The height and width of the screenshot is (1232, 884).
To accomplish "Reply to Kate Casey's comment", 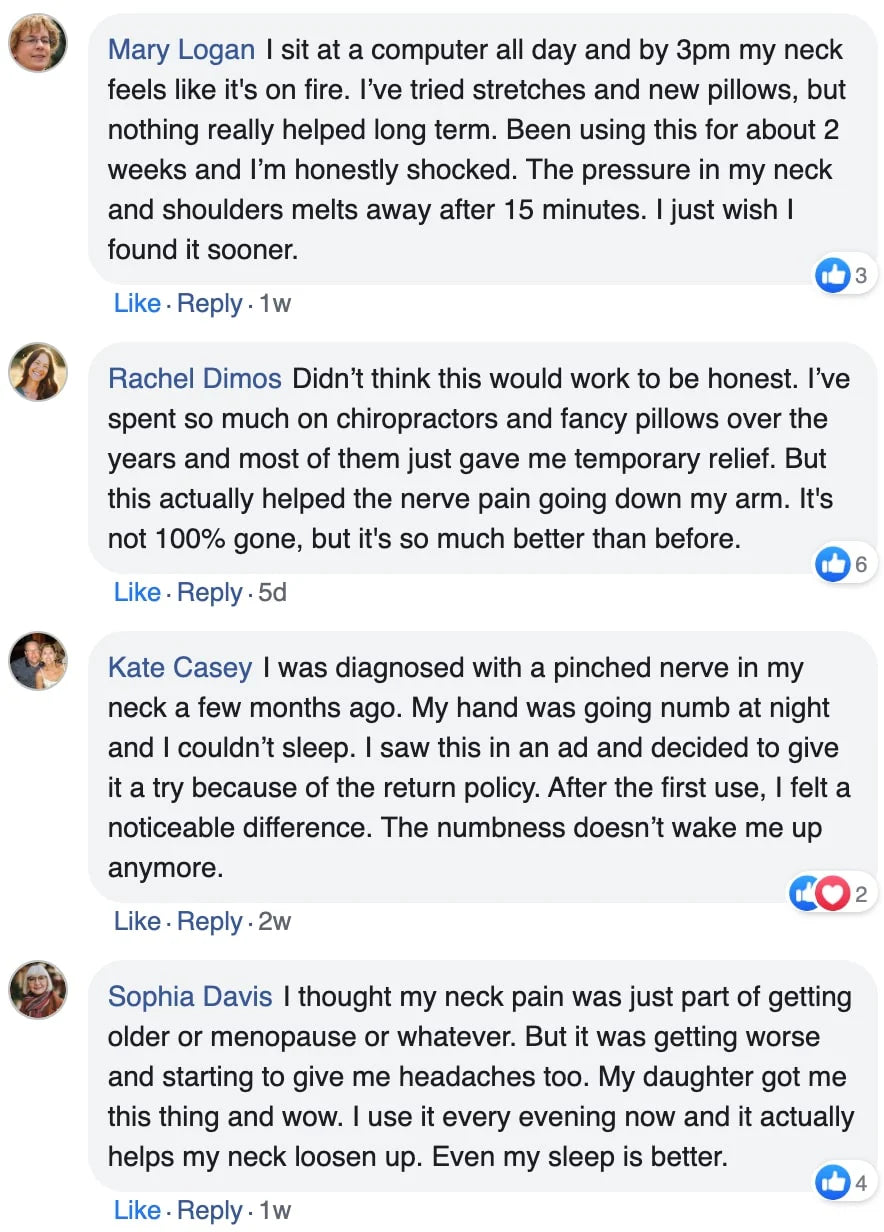I will click(209, 921).
